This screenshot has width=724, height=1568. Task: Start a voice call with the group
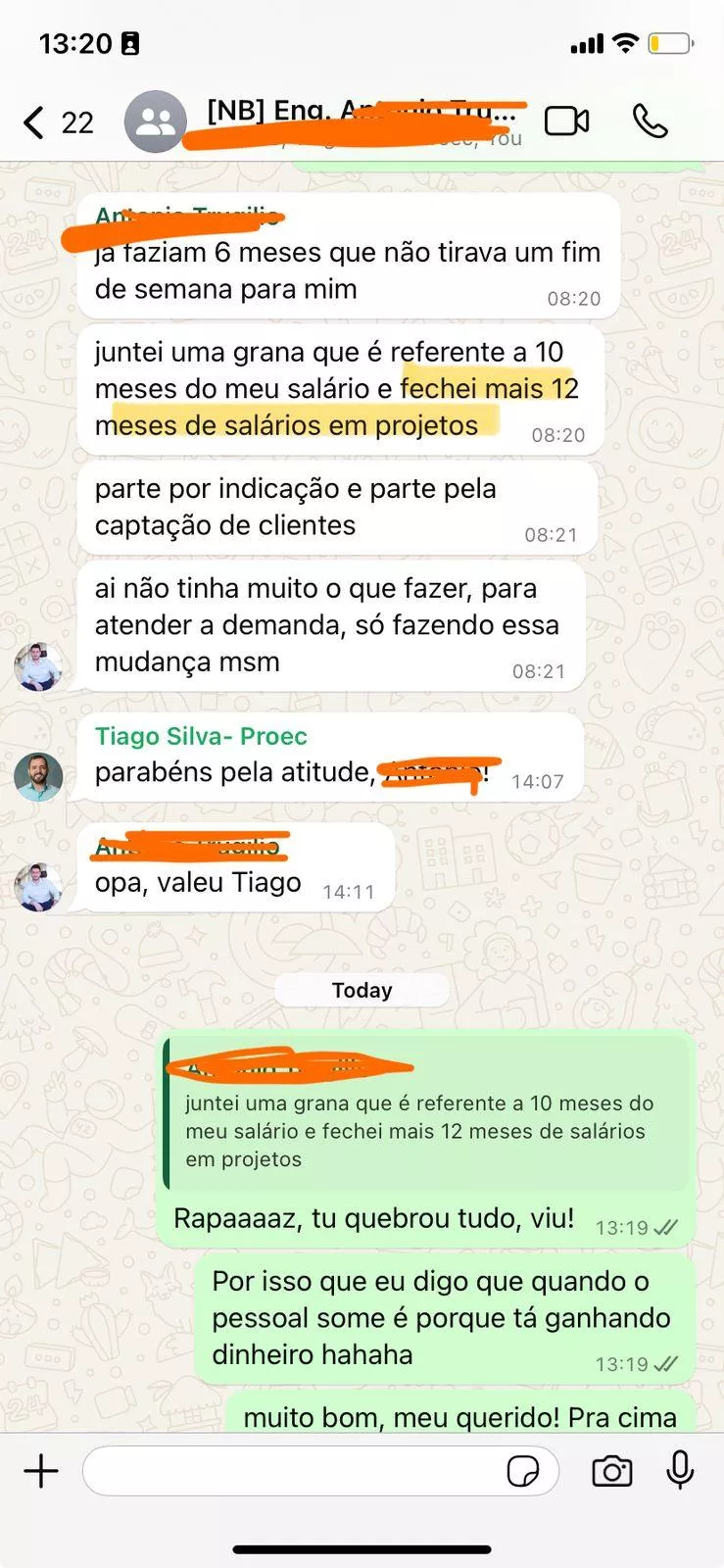[650, 121]
